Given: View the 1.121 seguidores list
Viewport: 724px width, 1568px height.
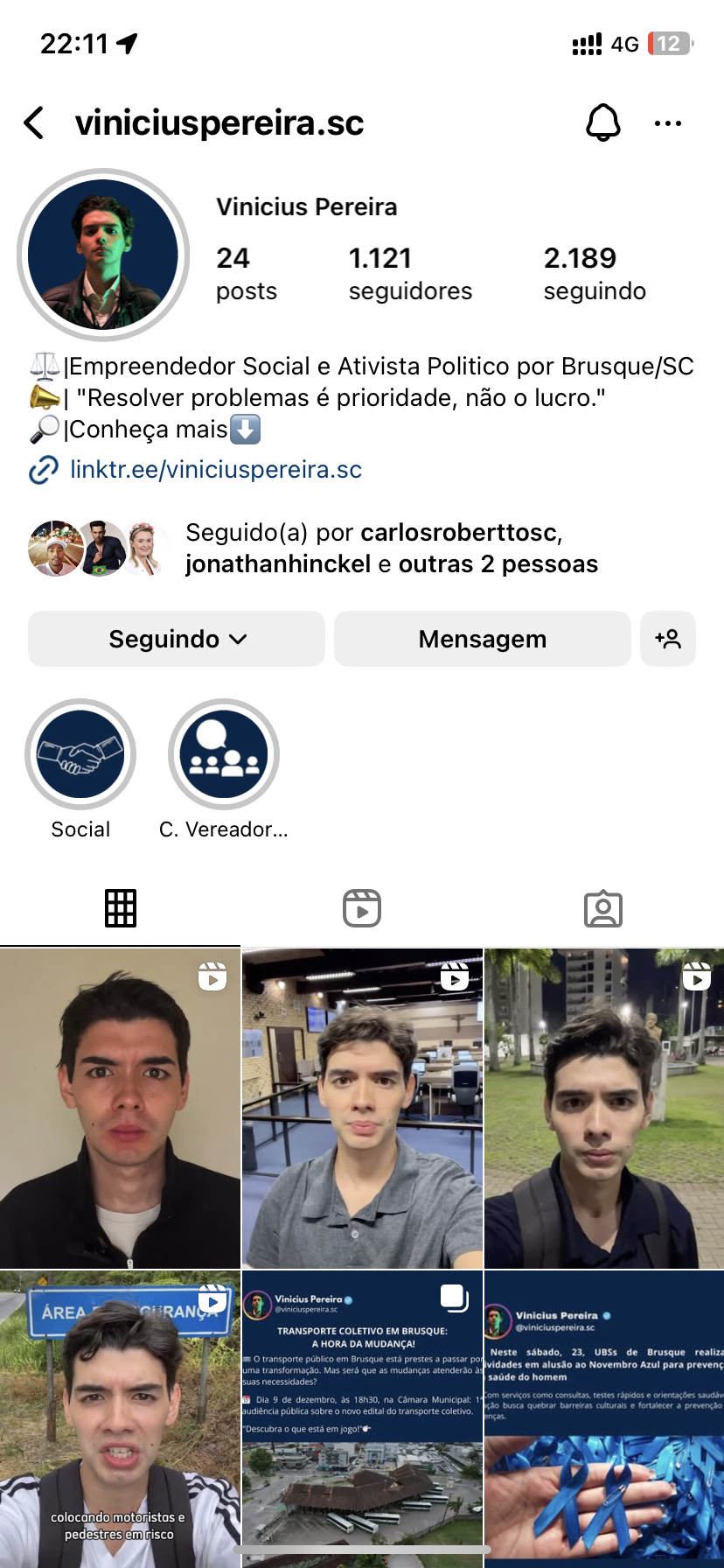Looking at the screenshot, I should (410, 273).
